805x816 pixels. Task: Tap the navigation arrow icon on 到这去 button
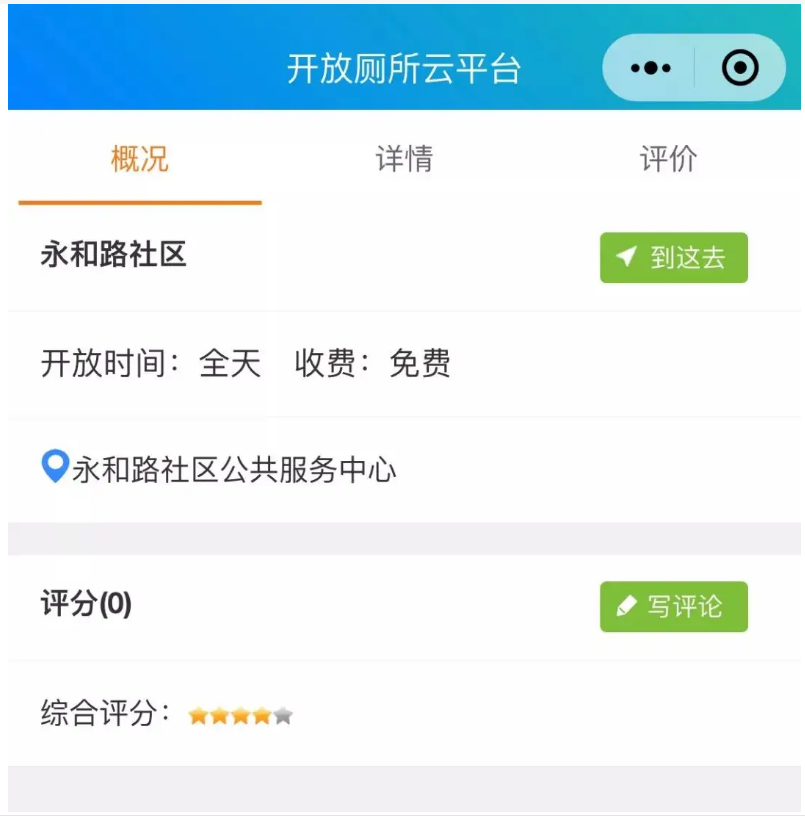coord(625,257)
